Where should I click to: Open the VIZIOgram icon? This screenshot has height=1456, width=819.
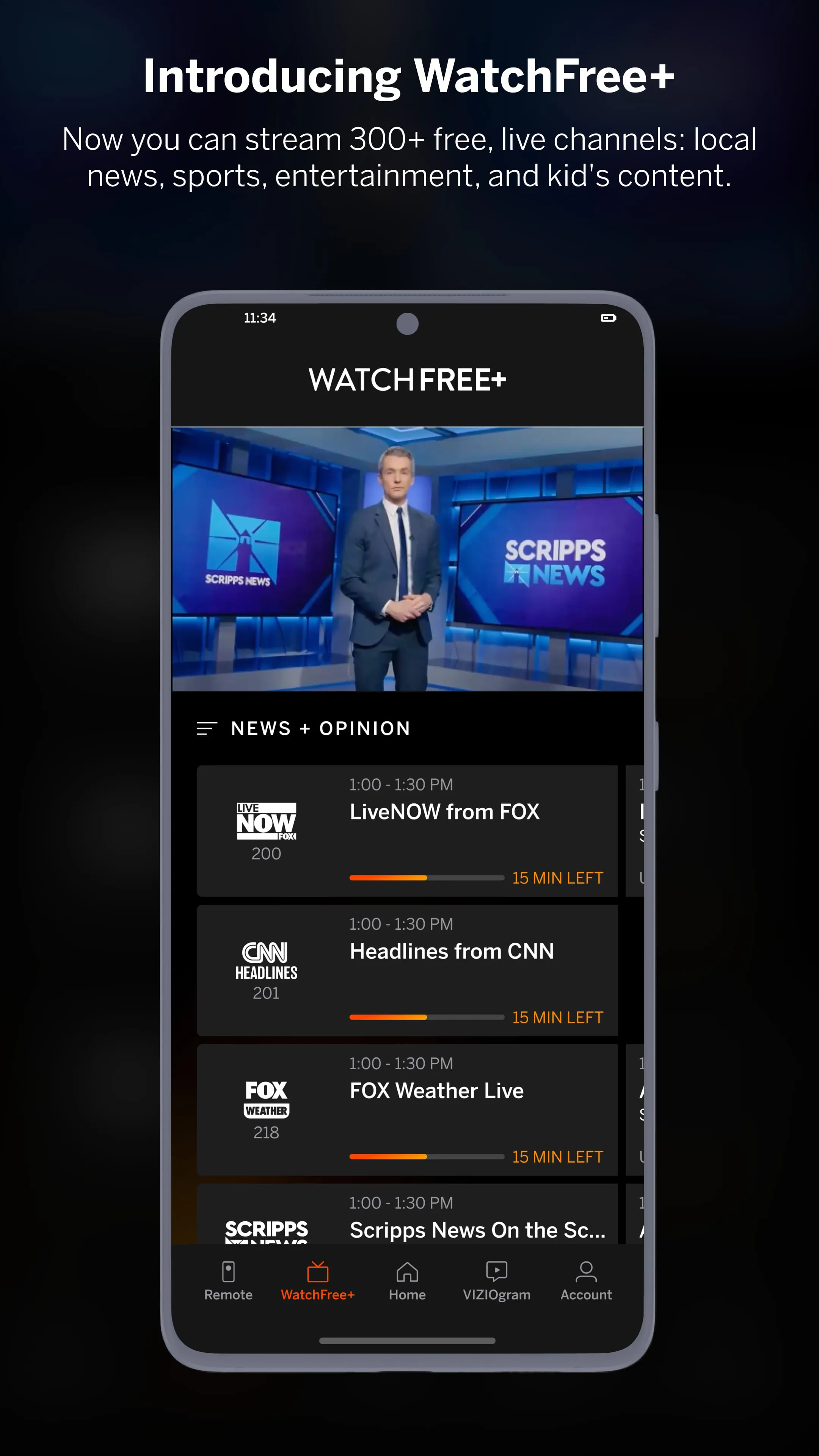coord(496,1272)
